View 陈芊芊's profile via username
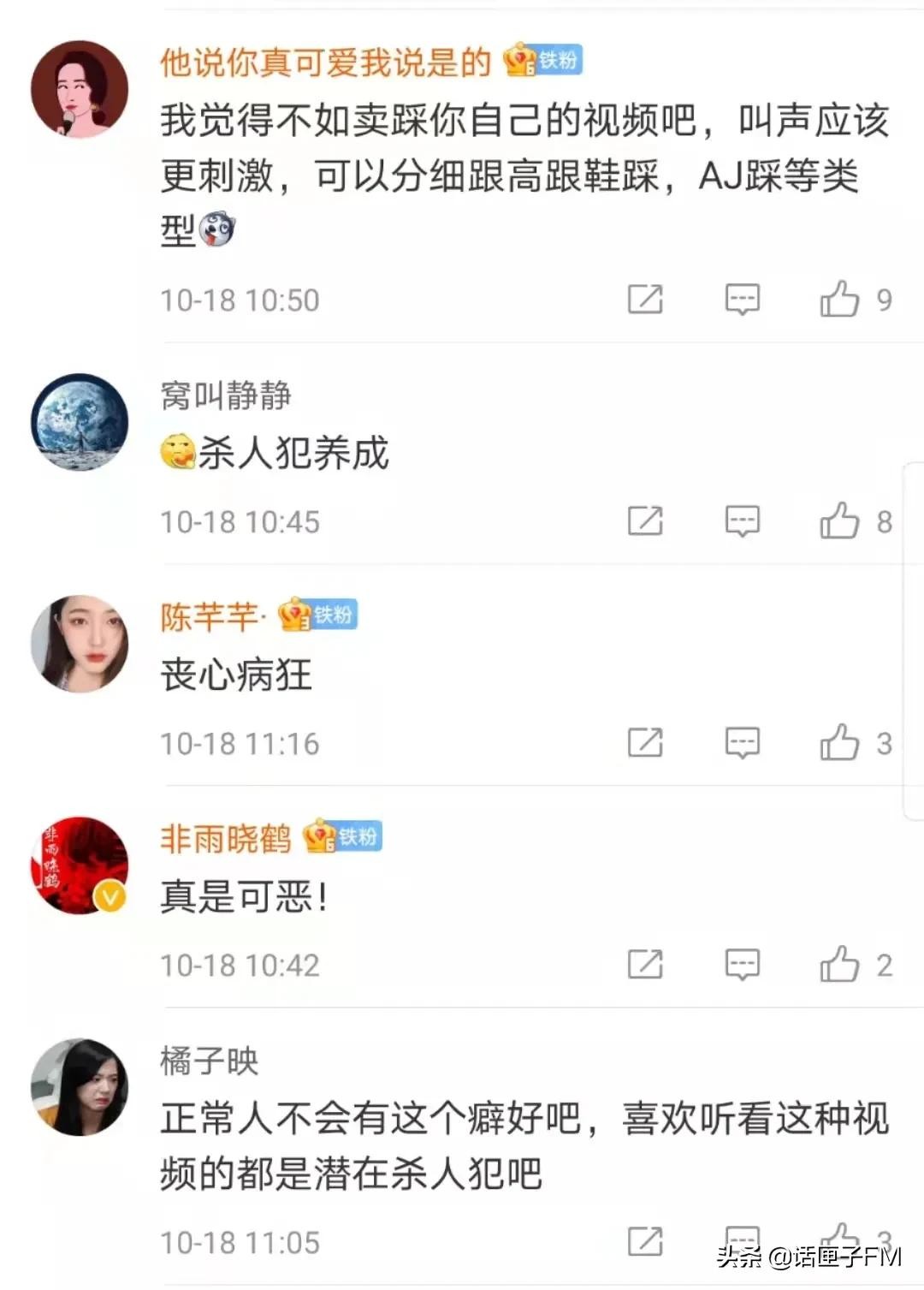Viewport: 924px width, 1290px height. [210, 616]
